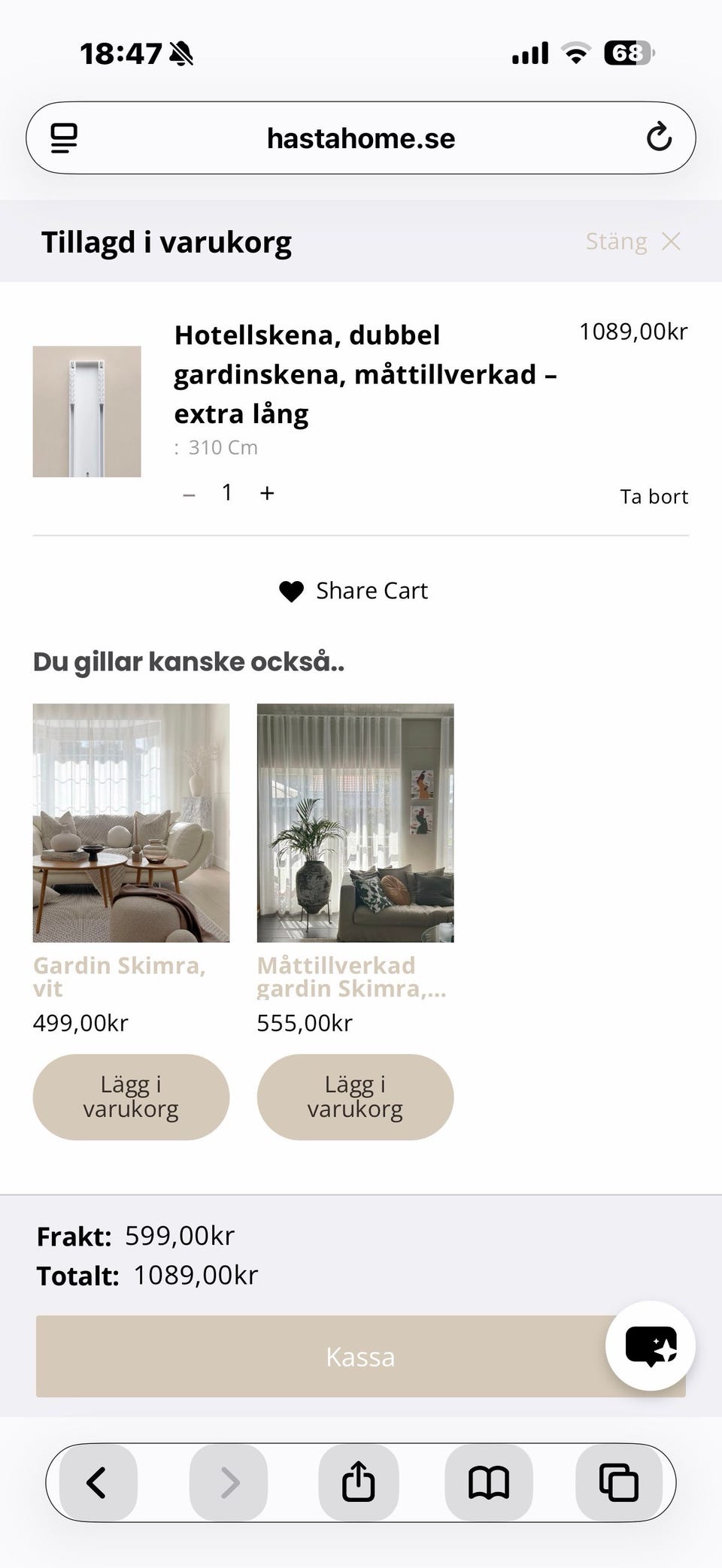This screenshot has height=1568, width=722.
Task: Add Måttillverkad gardin Skimra to cart
Action: pos(356,1097)
